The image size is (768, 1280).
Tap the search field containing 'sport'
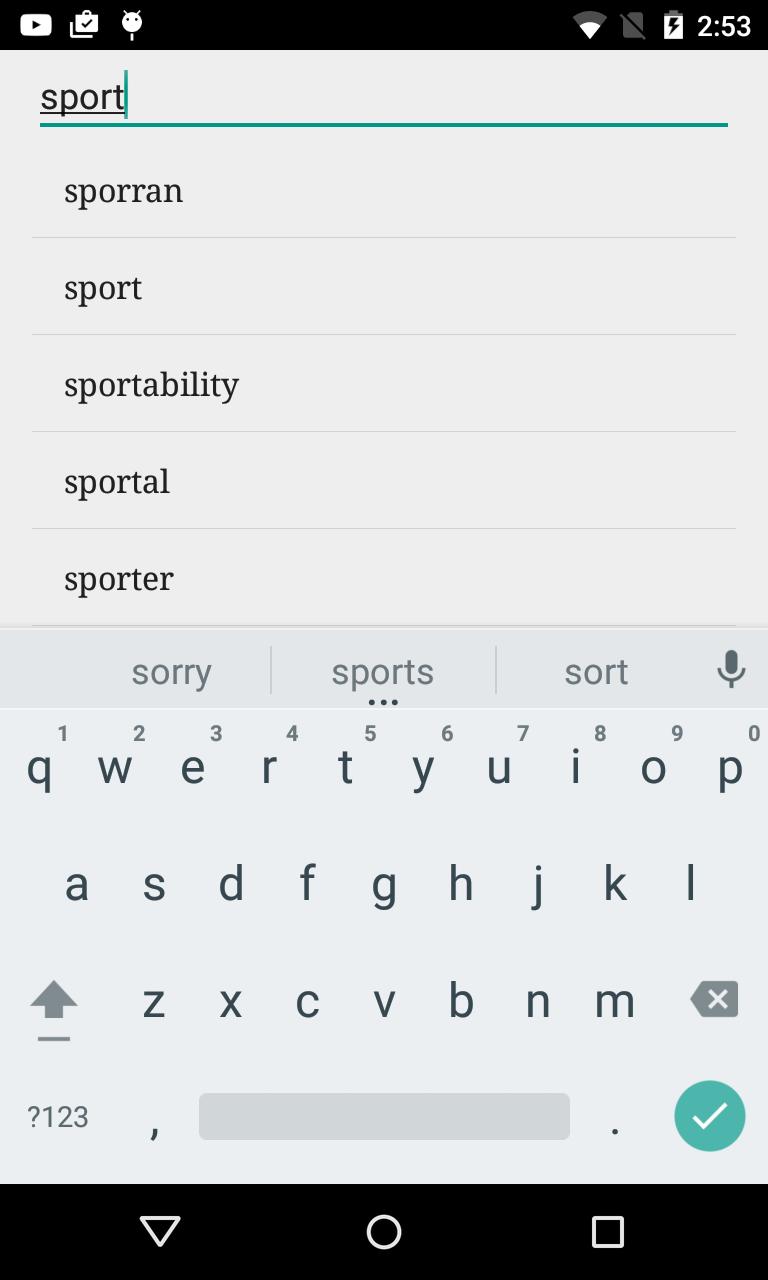pyautogui.click(x=383, y=98)
